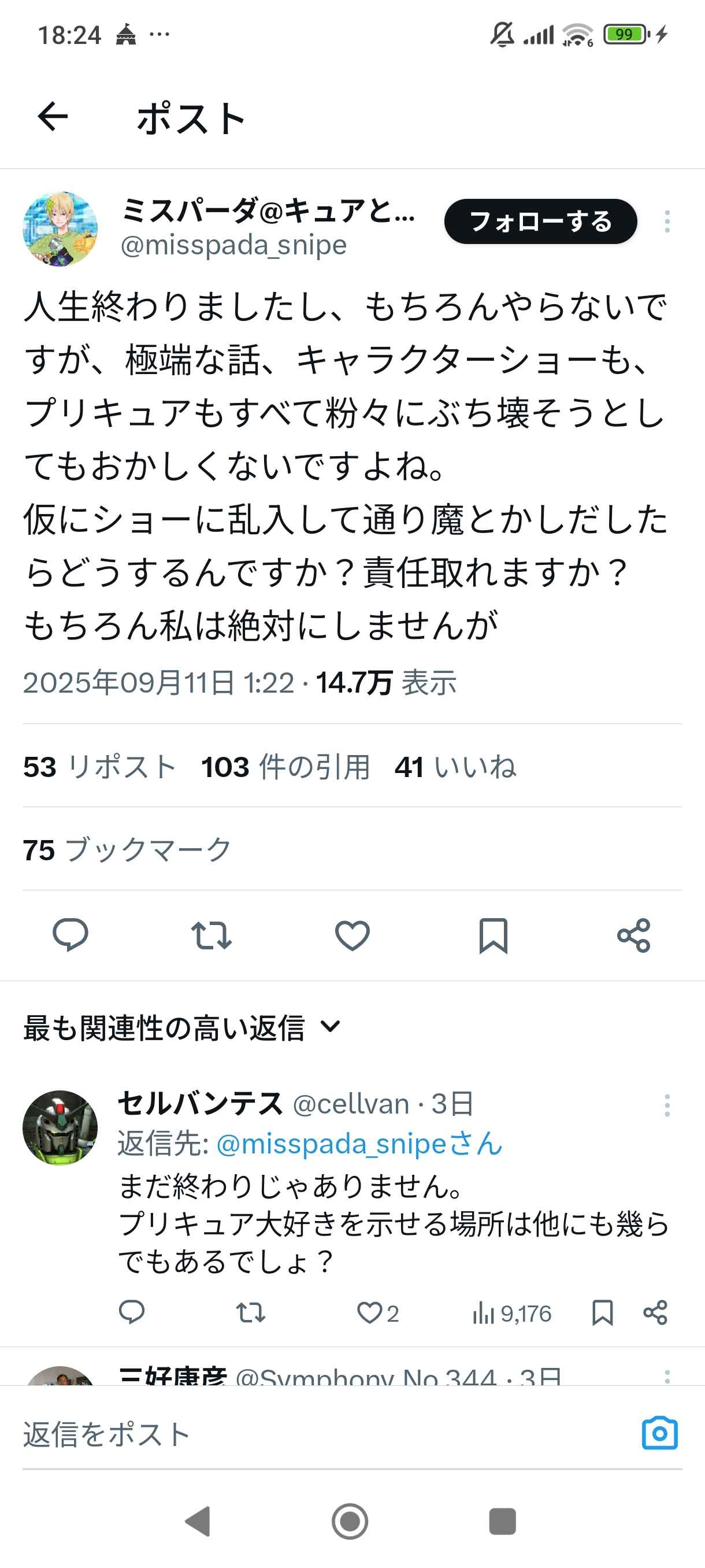Go back using the arrow at top
The width and height of the screenshot is (705, 1568).
(x=53, y=117)
